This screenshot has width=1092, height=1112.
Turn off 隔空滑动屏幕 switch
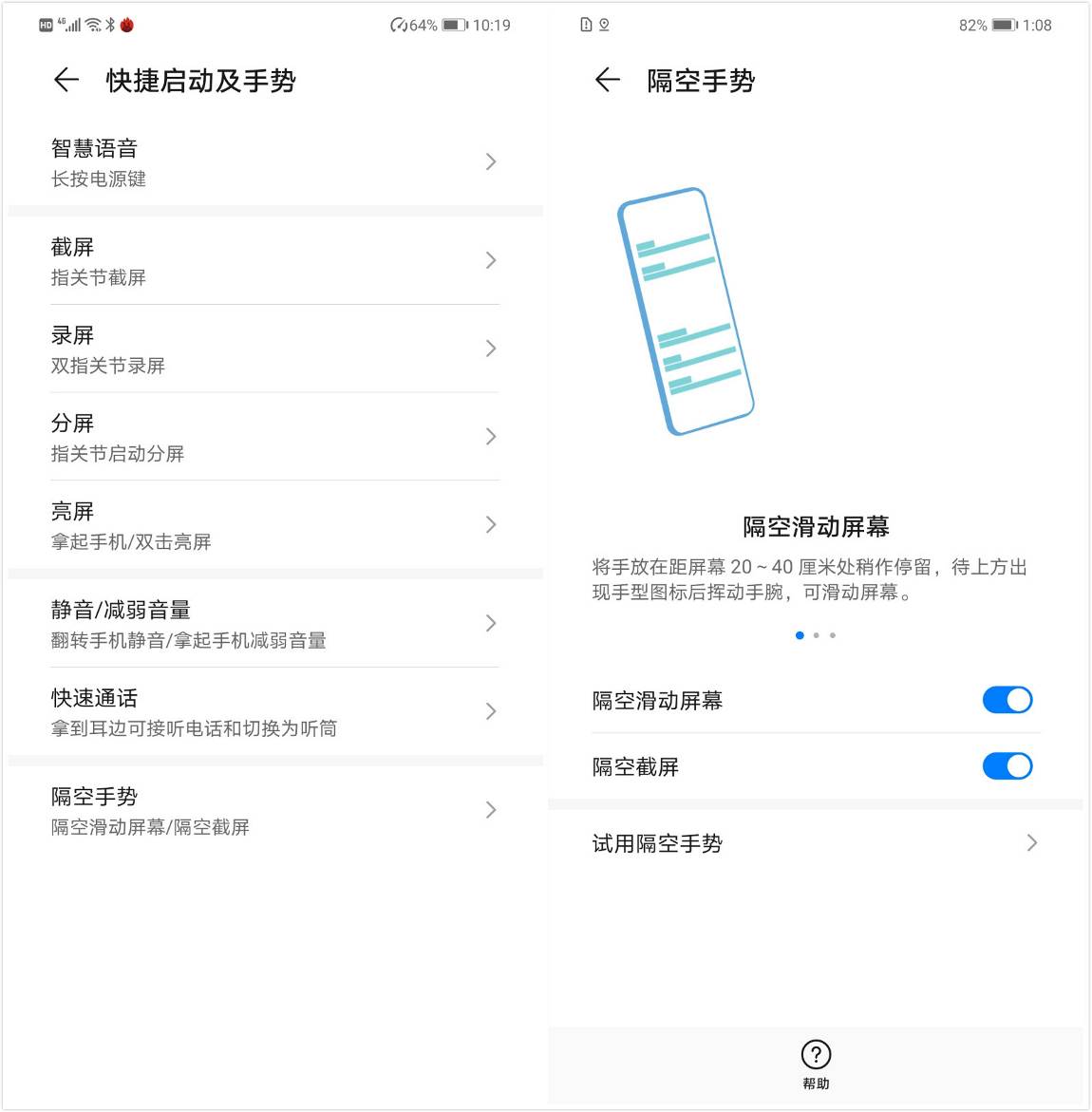point(1007,701)
